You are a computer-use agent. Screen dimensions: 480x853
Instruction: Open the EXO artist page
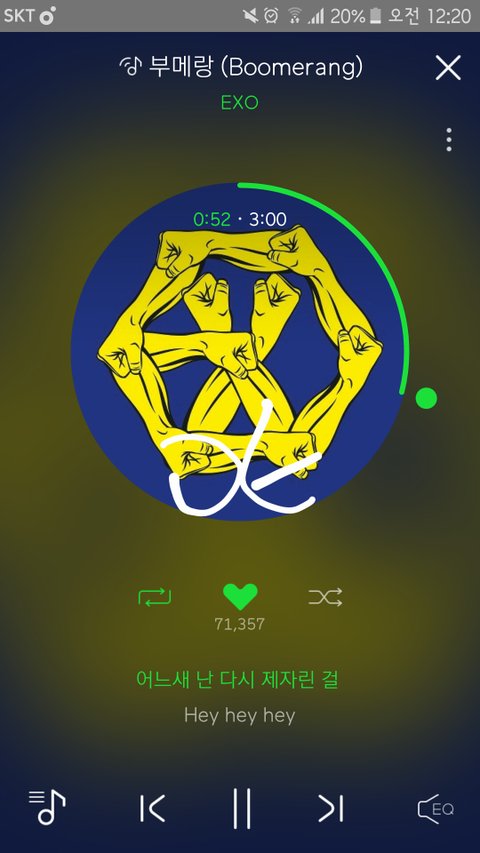point(239,102)
